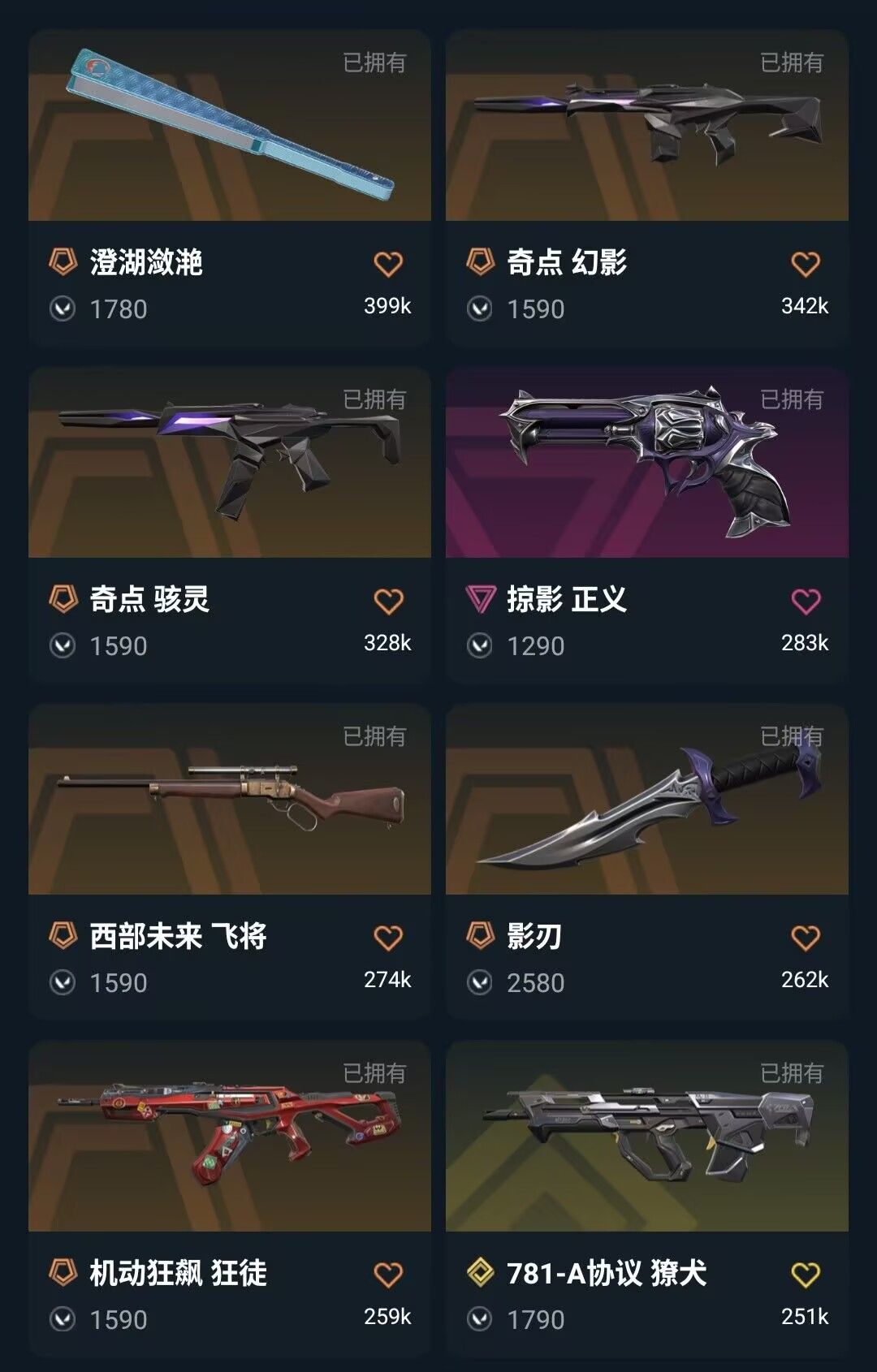Open the 781-A协议 獠犬 skin card
Viewport: 877px width, 1372px height.
coord(646,1137)
